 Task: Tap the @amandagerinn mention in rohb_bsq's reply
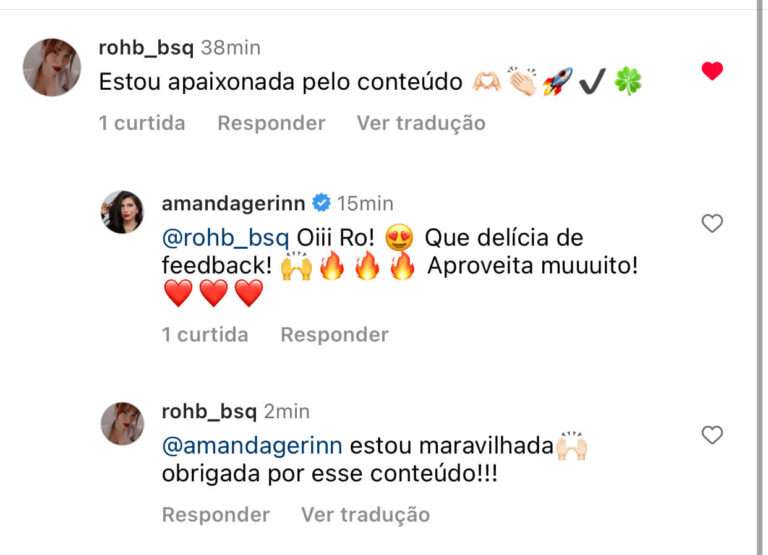(252, 446)
